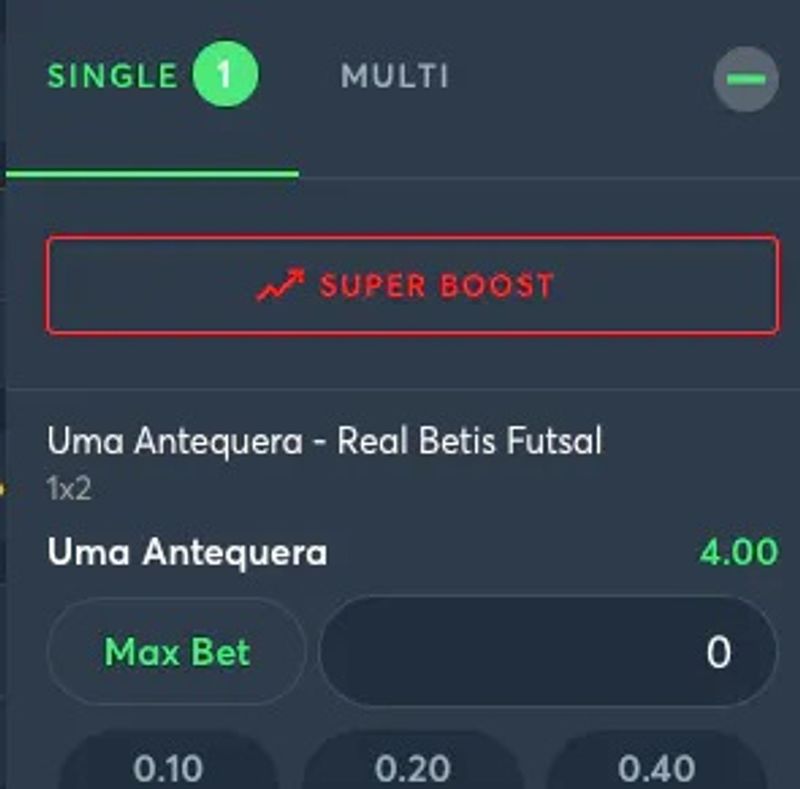Viewport: 800px width, 789px height.
Task: Focus the stake amount input field
Action: pyautogui.click(x=547, y=653)
